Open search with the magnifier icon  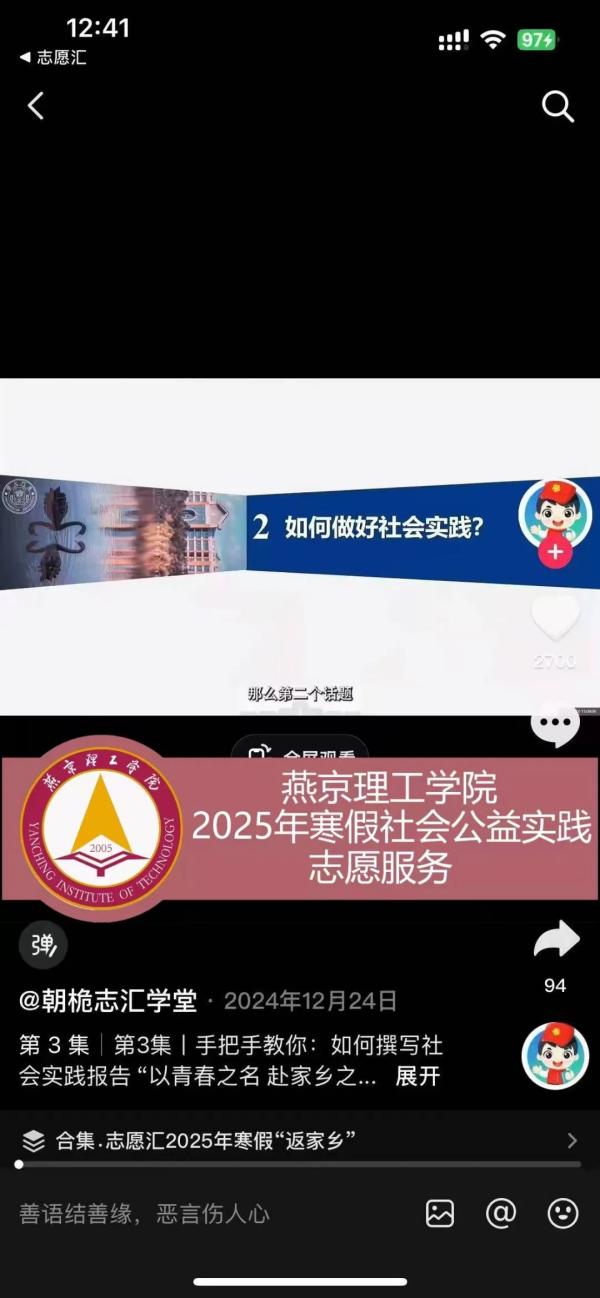pyautogui.click(x=557, y=106)
